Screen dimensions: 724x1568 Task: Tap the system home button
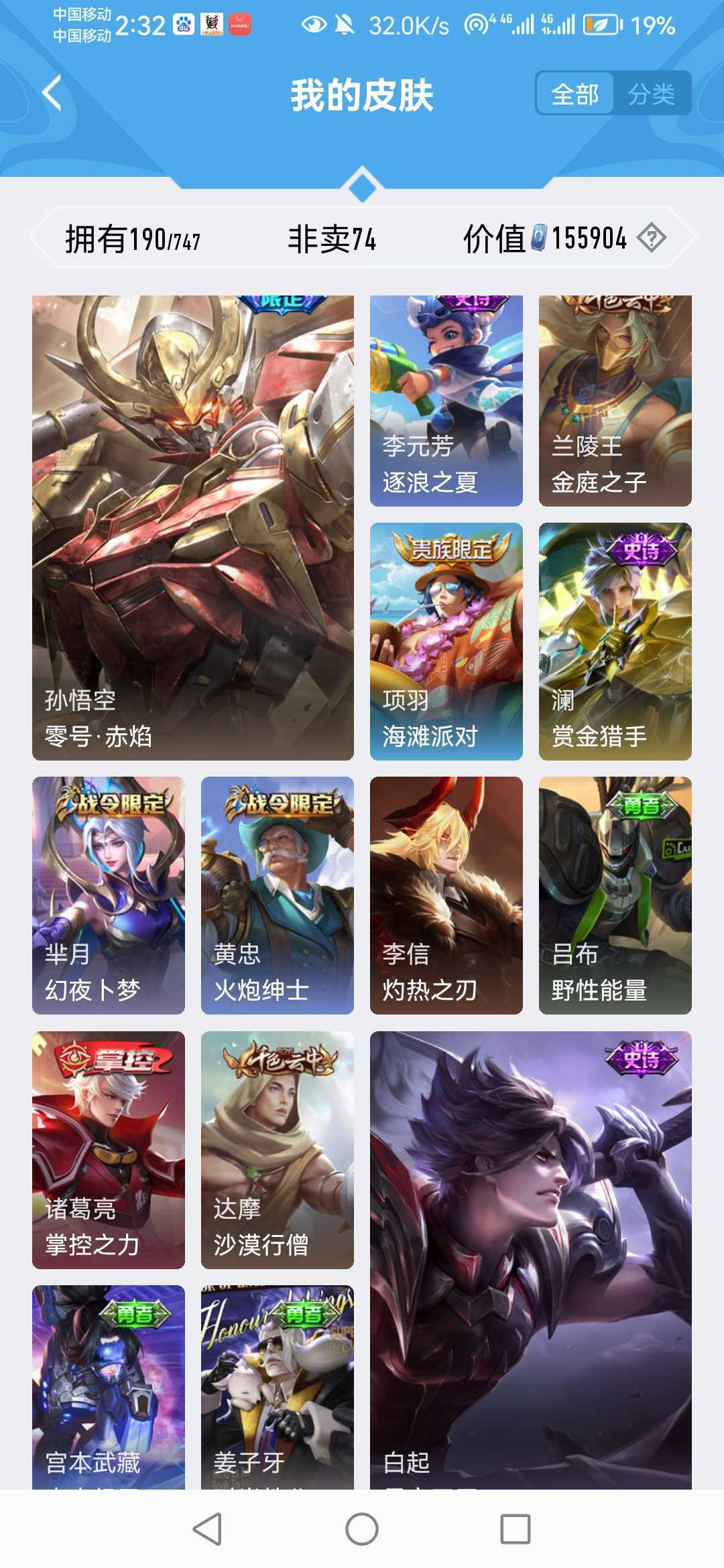click(x=362, y=1529)
